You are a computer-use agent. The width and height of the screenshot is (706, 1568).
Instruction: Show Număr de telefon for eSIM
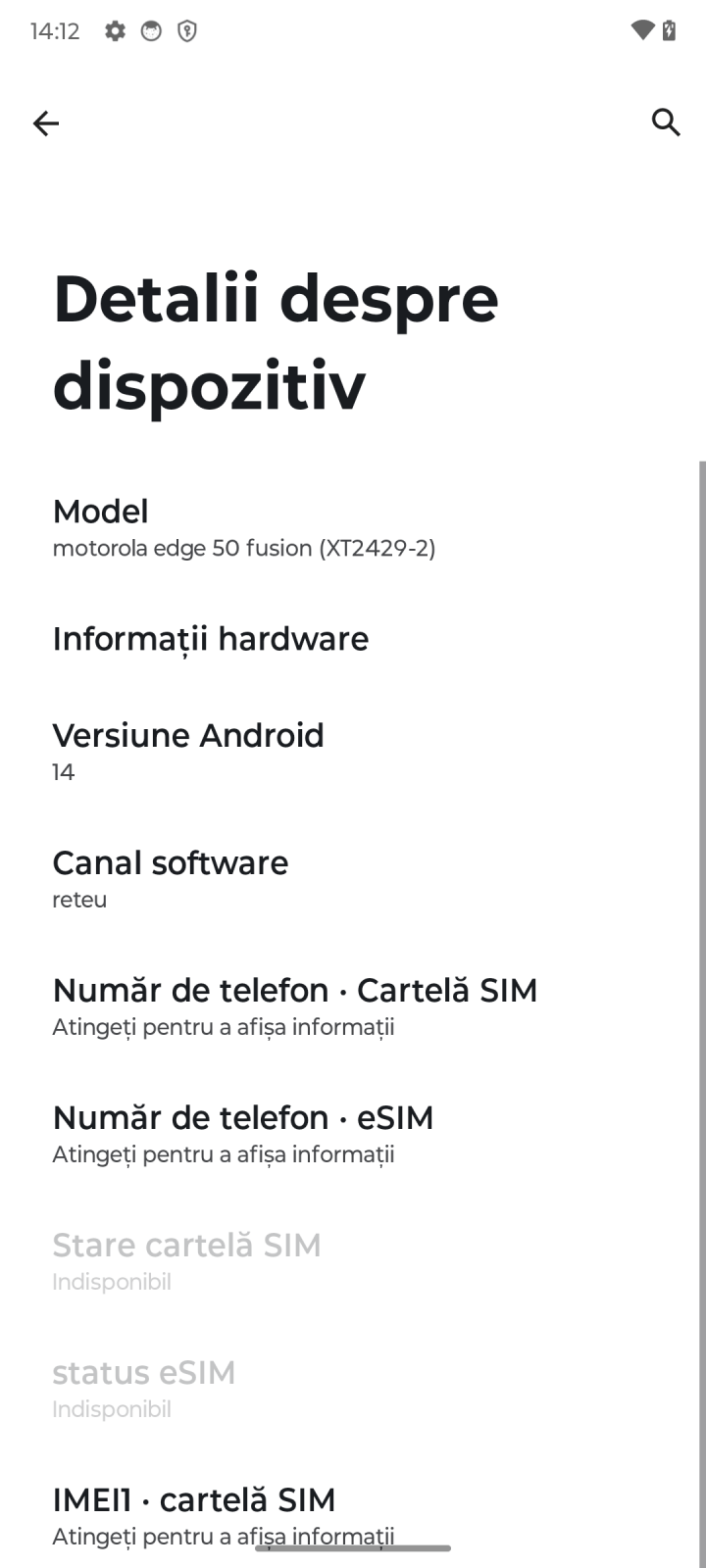click(353, 1134)
